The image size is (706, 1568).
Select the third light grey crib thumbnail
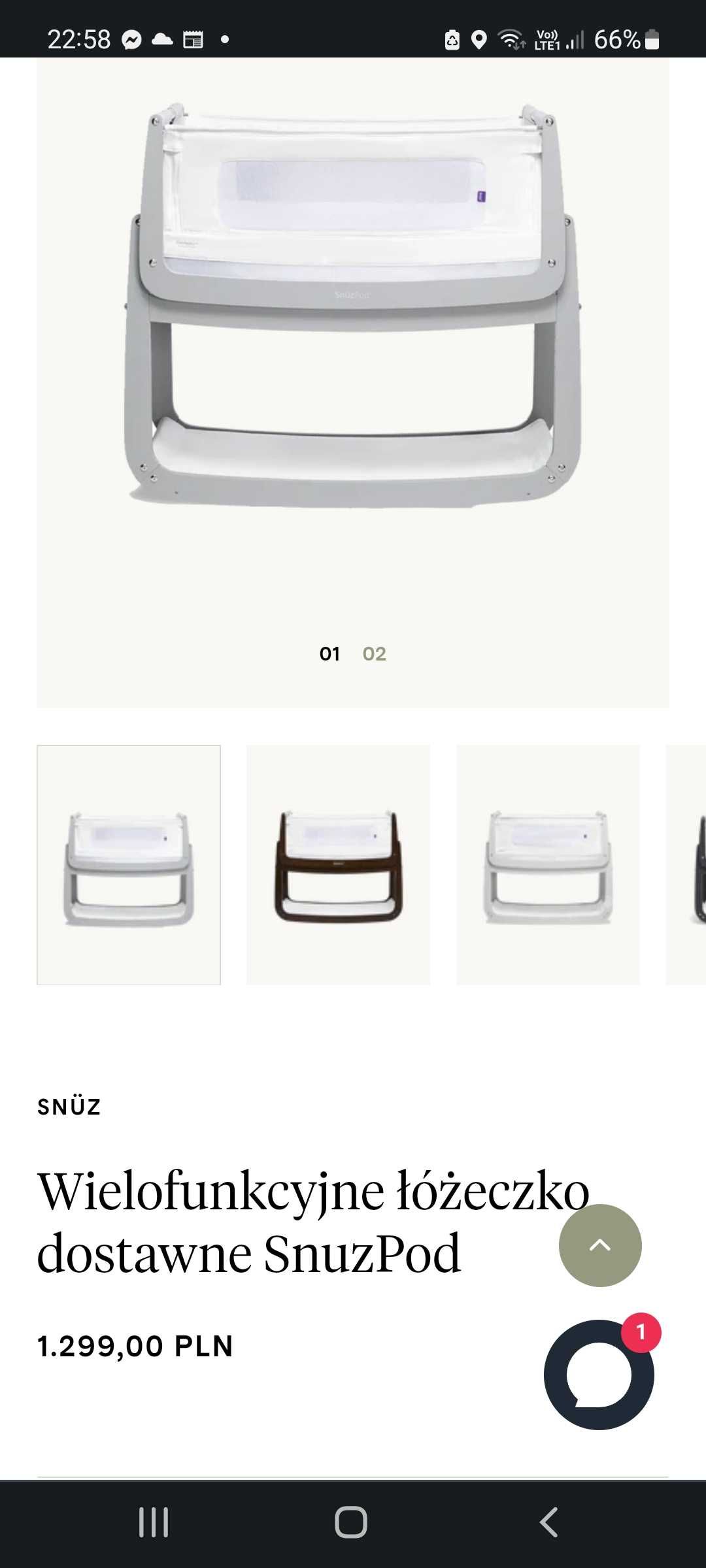coord(548,864)
